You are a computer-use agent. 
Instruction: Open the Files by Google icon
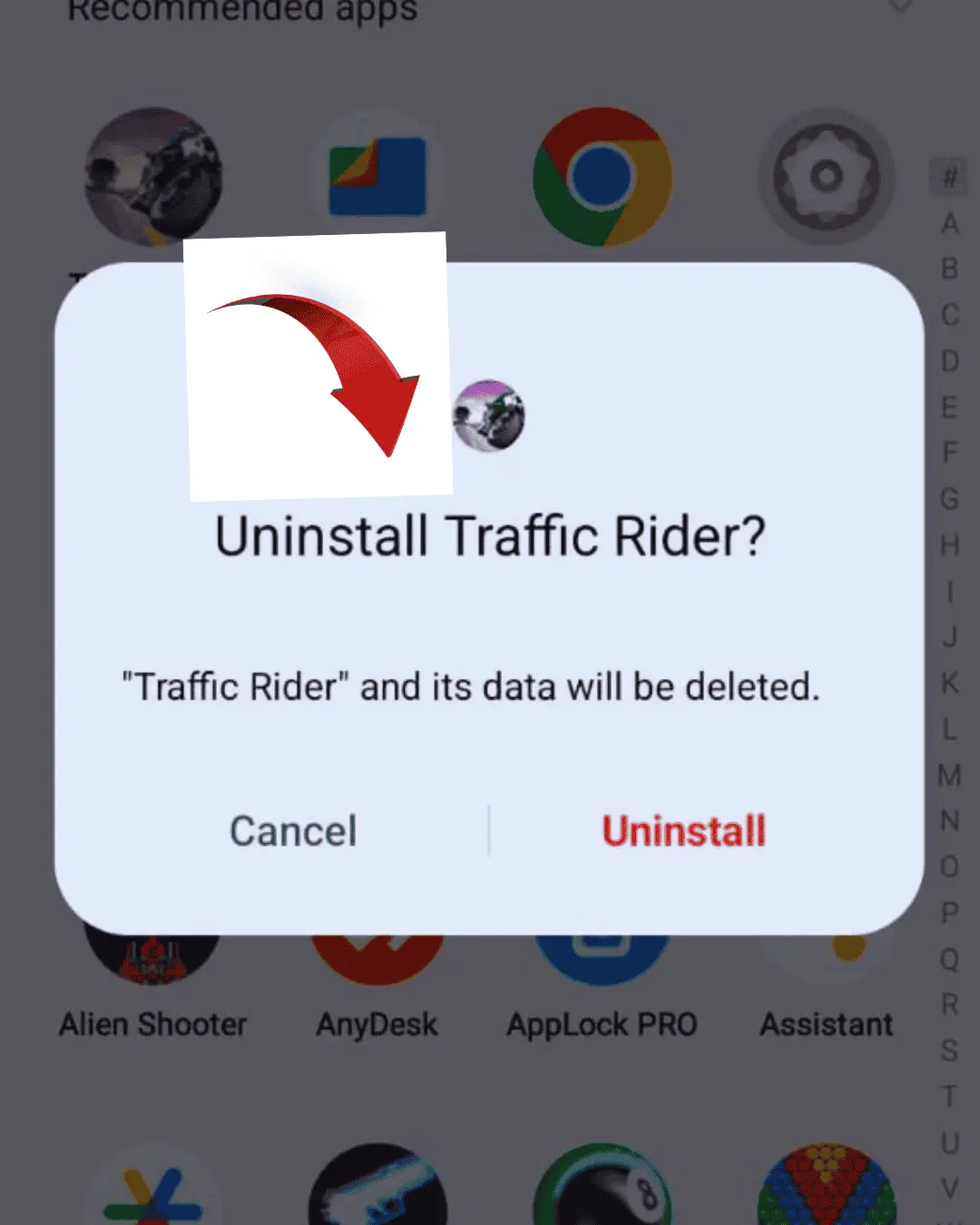pos(377,175)
